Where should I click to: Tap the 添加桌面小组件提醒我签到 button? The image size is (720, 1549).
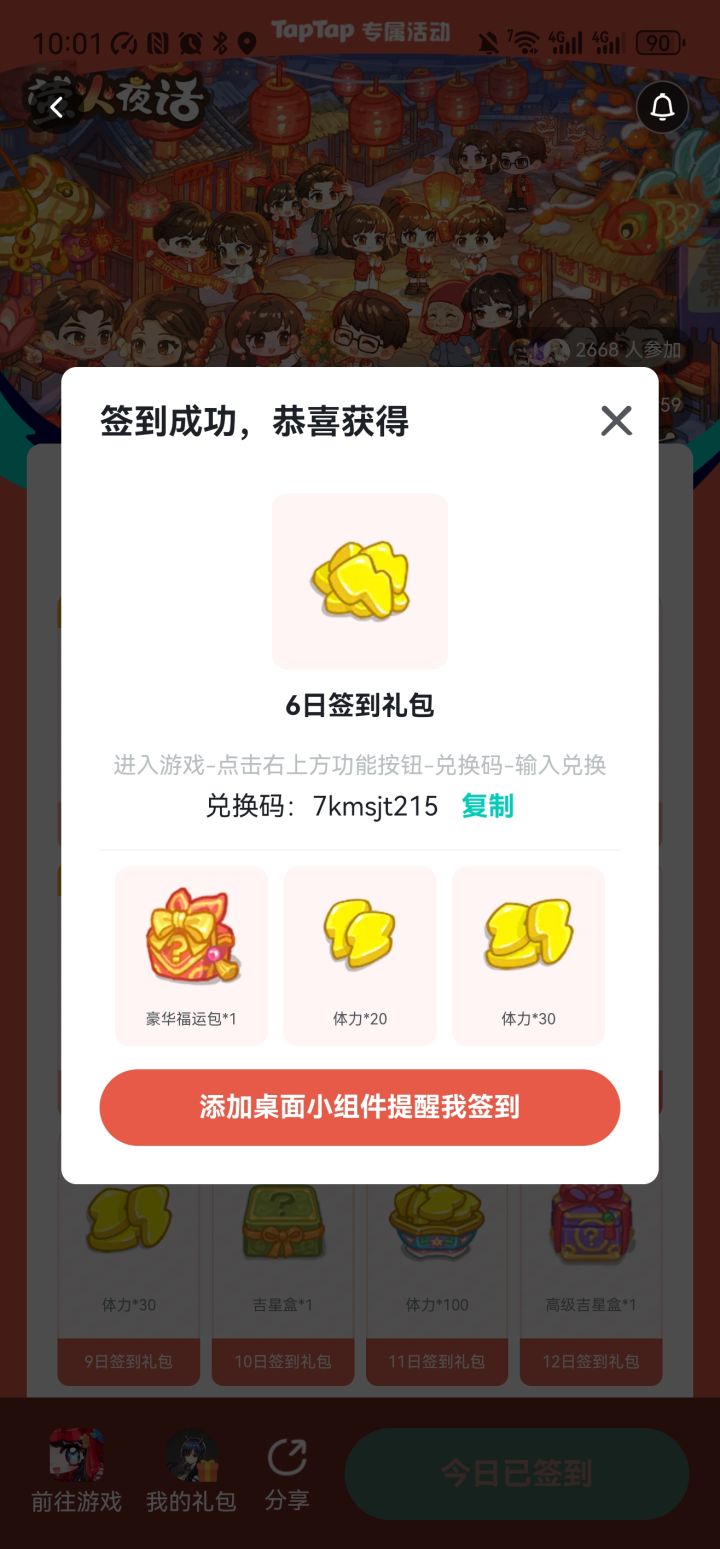tap(360, 1107)
